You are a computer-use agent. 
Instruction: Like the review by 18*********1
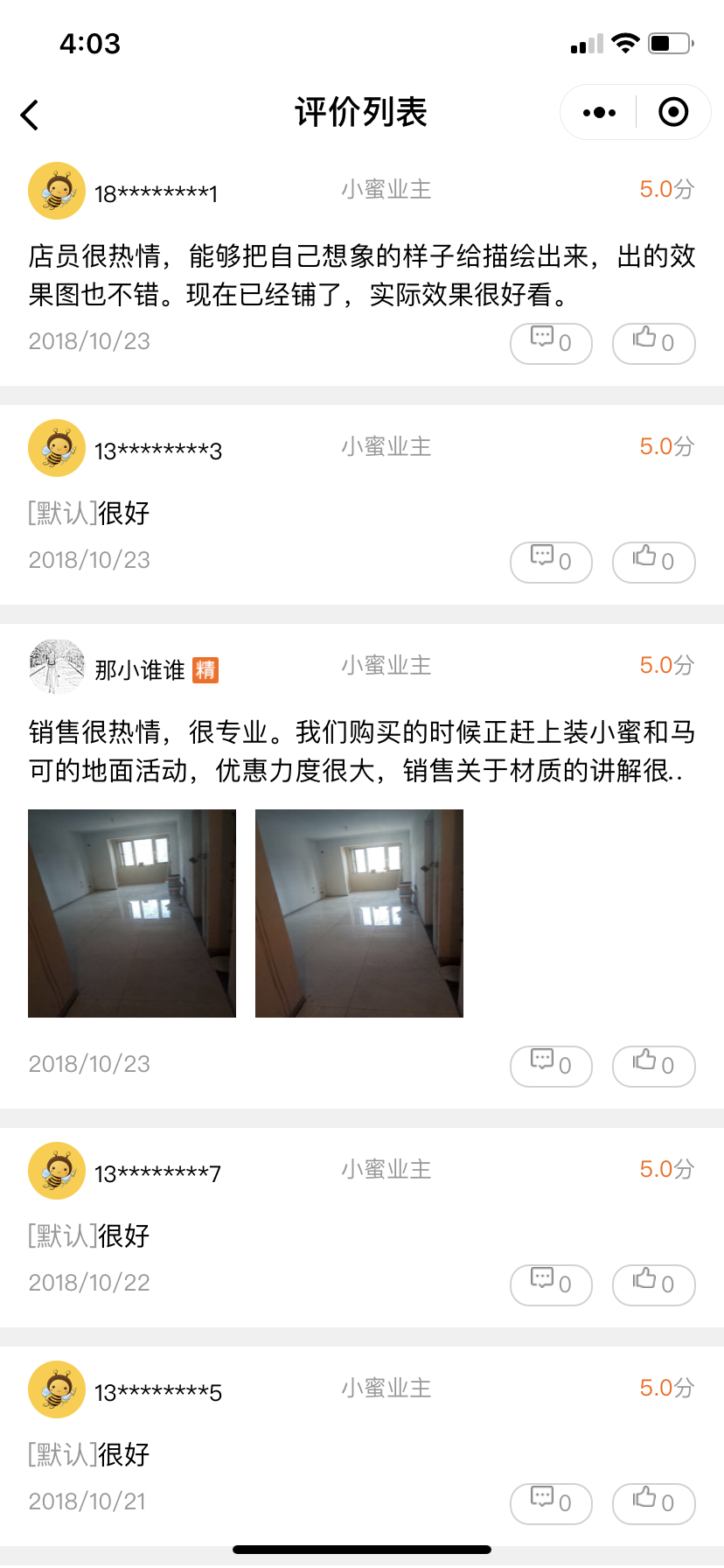(653, 343)
